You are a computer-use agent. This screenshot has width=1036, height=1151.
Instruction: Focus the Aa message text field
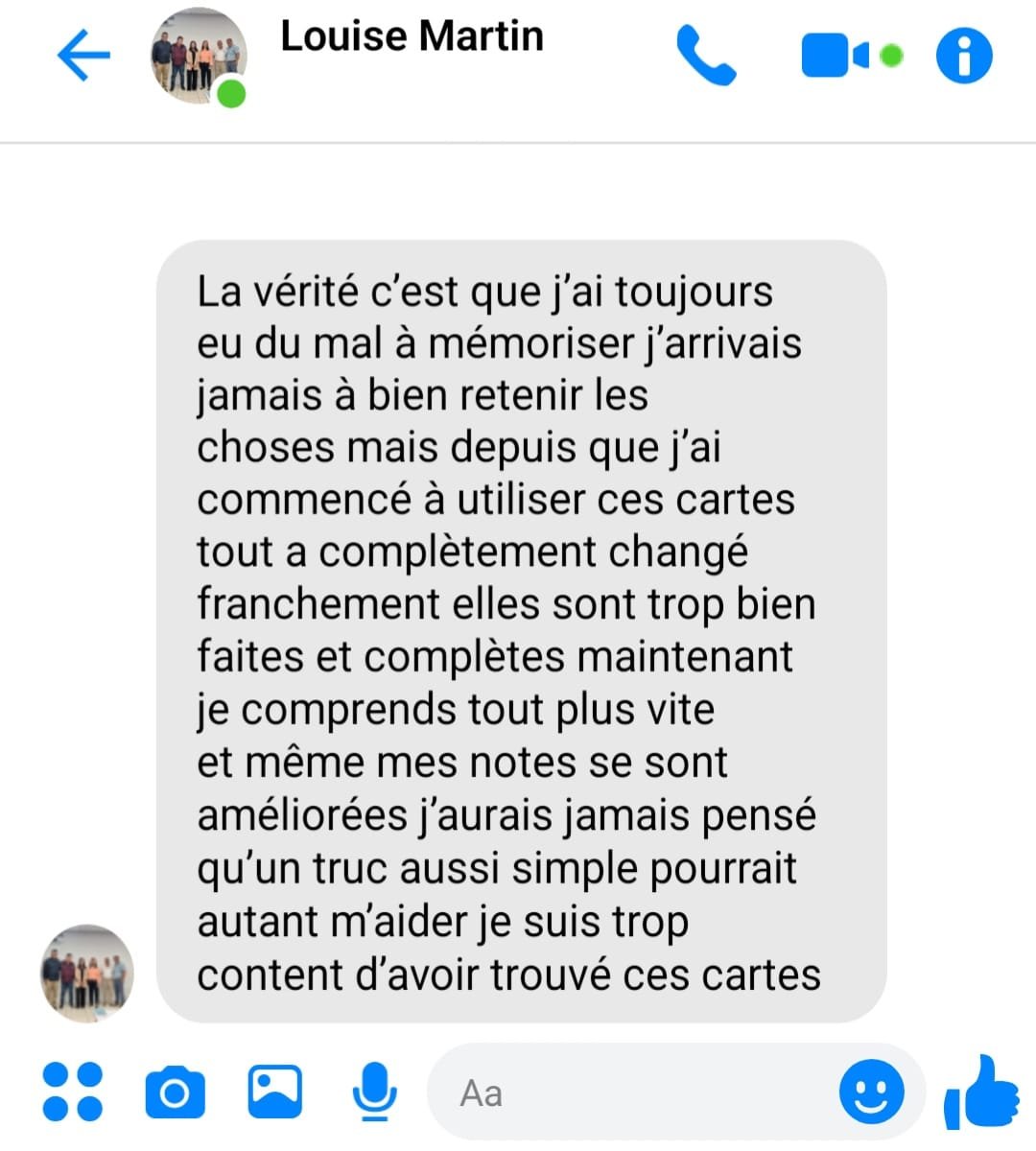[633, 1092]
